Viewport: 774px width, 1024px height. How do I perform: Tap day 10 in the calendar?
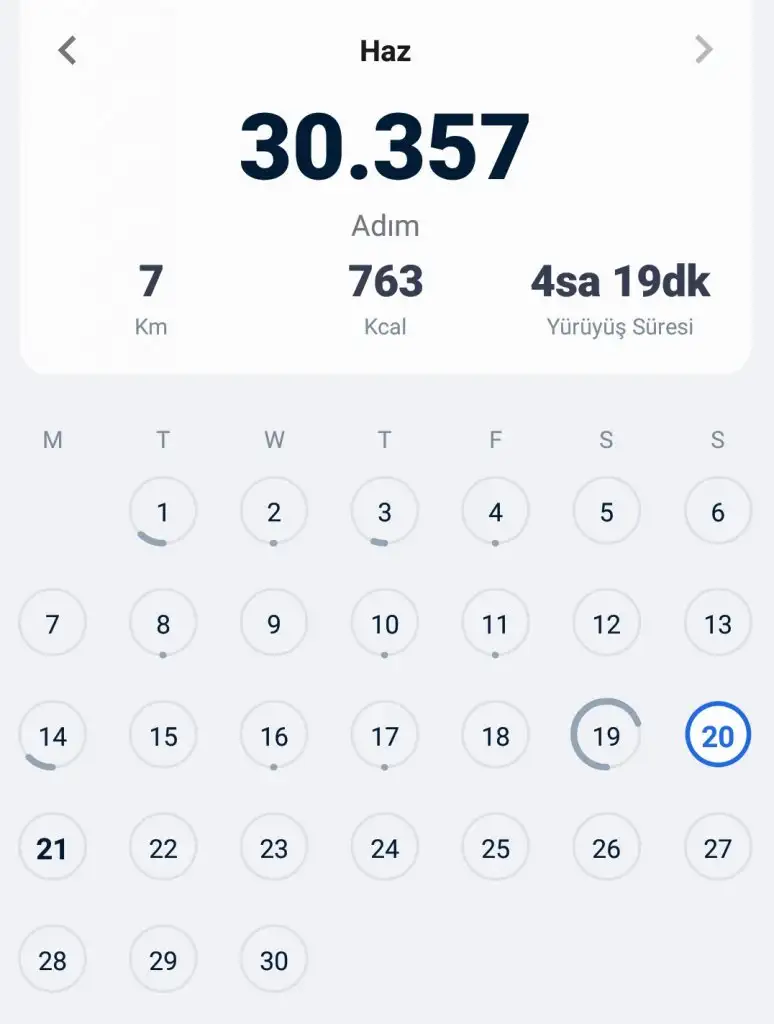pos(385,625)
